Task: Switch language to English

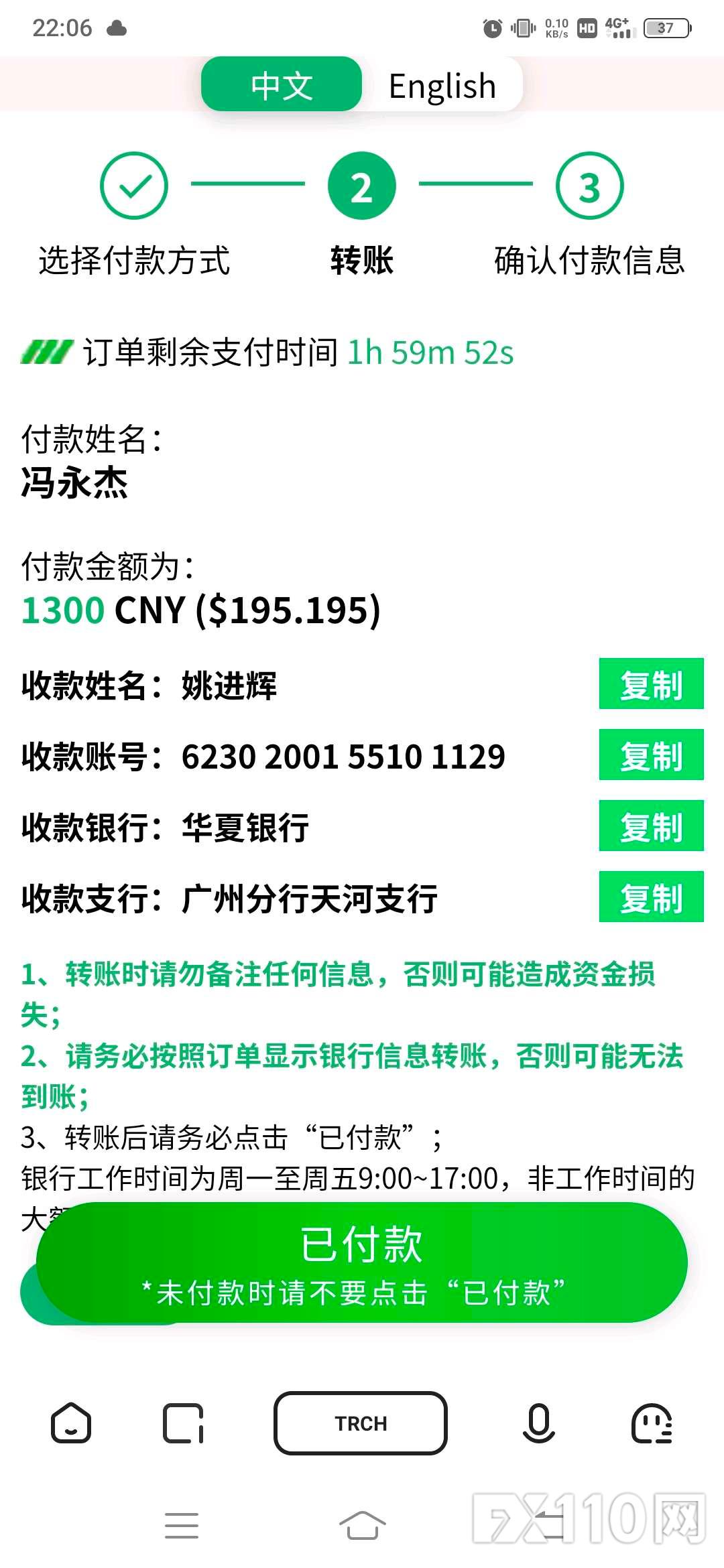Action: (442, 86)
